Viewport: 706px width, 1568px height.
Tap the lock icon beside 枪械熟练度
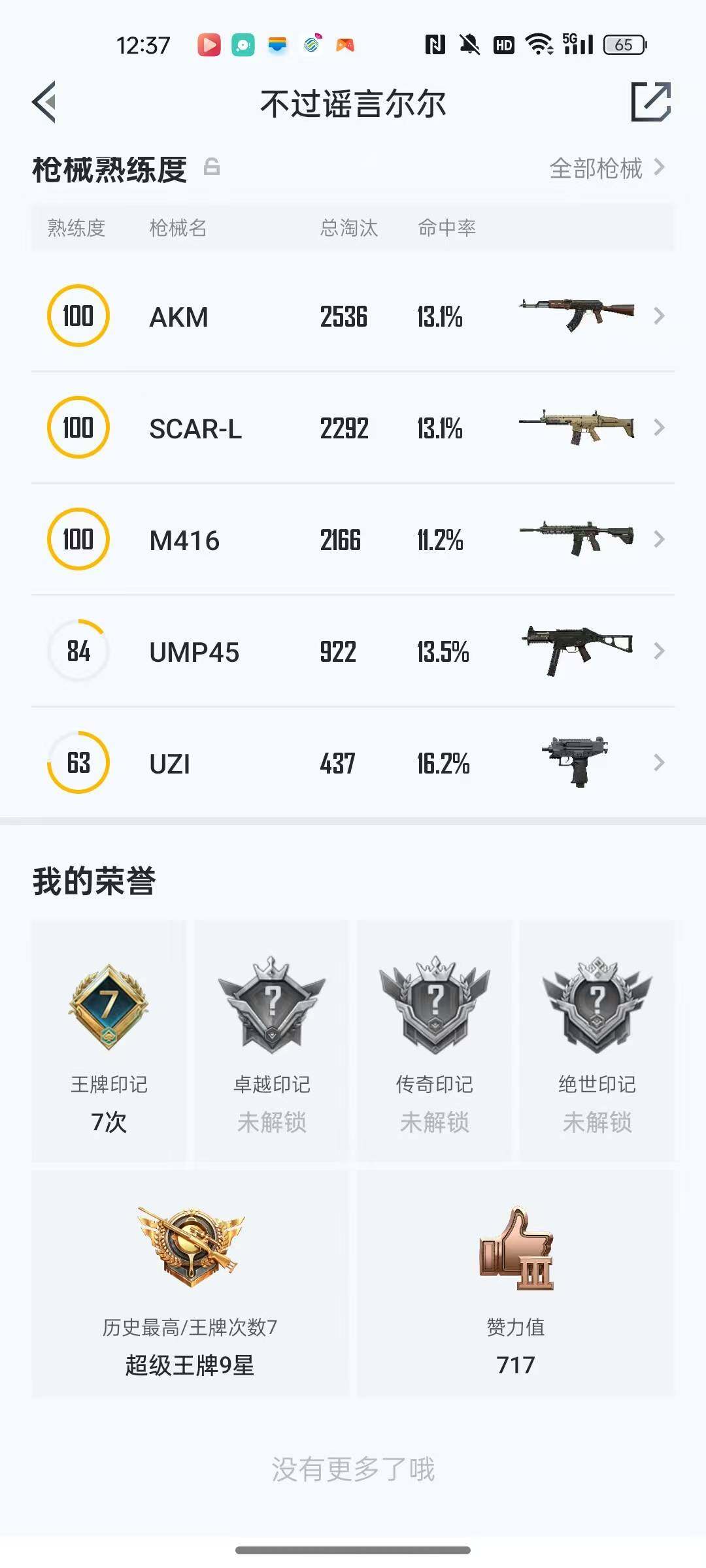coord(211,168)
